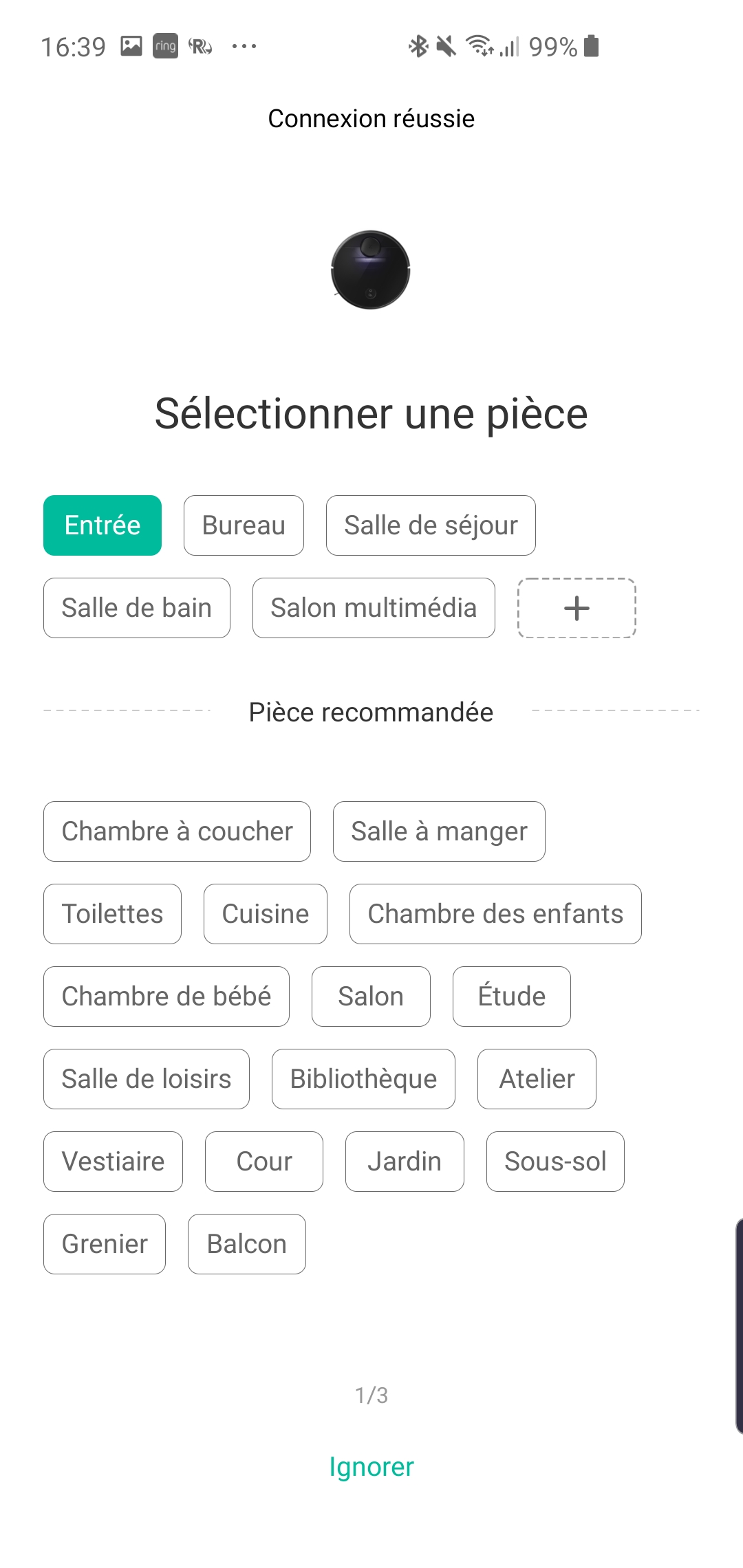
Task: Select the Balcon chip
Action: (247, 1244)
